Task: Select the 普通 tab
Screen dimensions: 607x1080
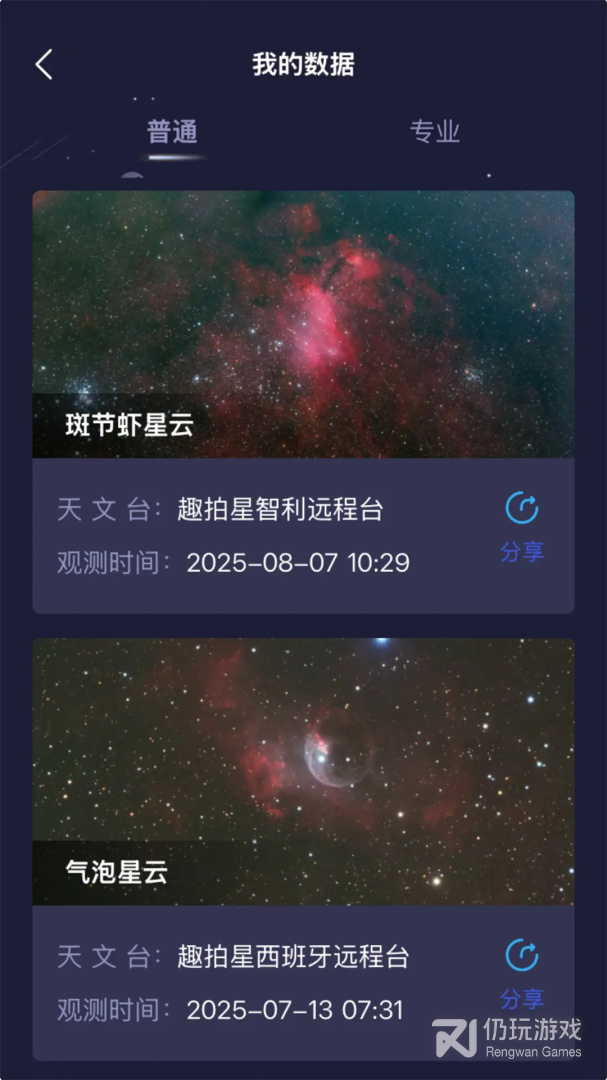Action: 173,132
